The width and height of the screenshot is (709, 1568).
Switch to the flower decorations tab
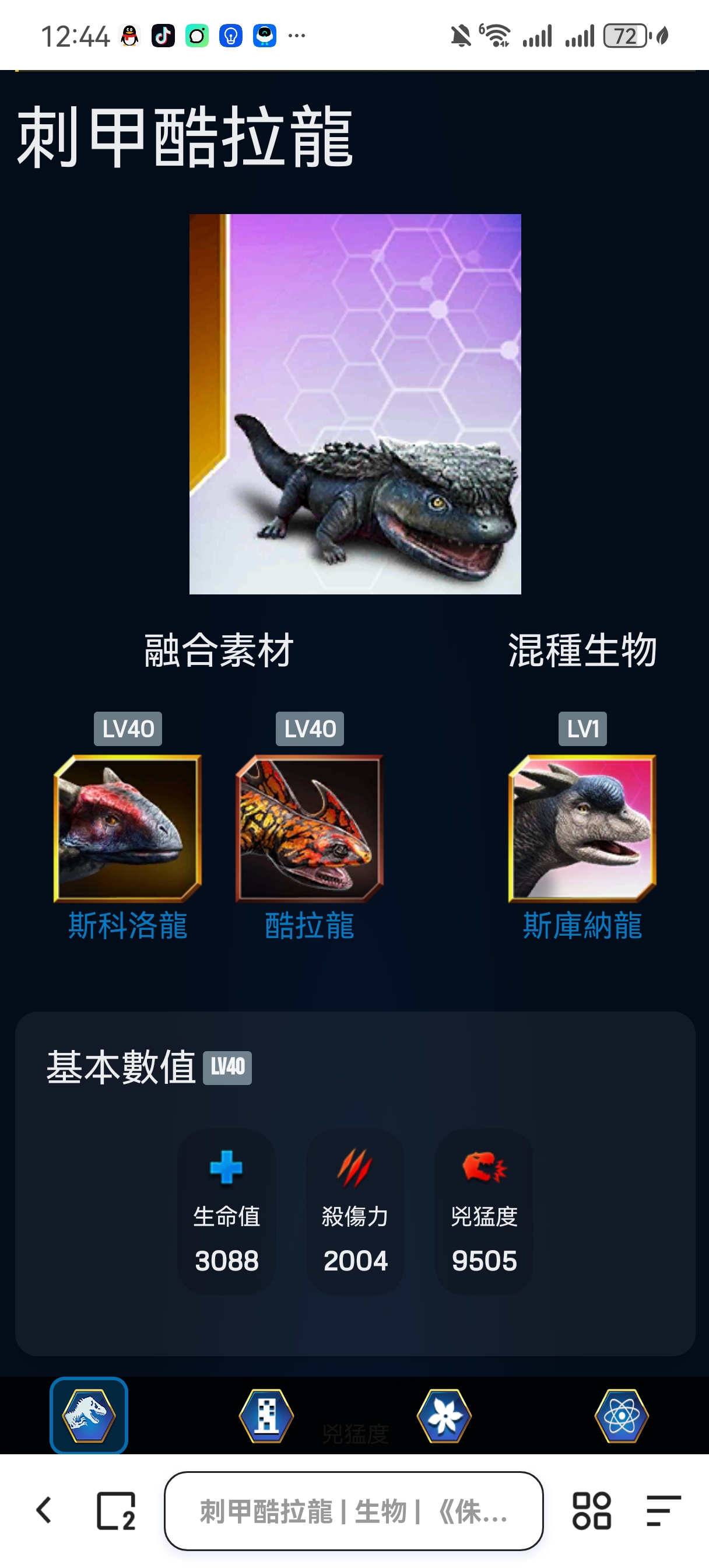444,1415
